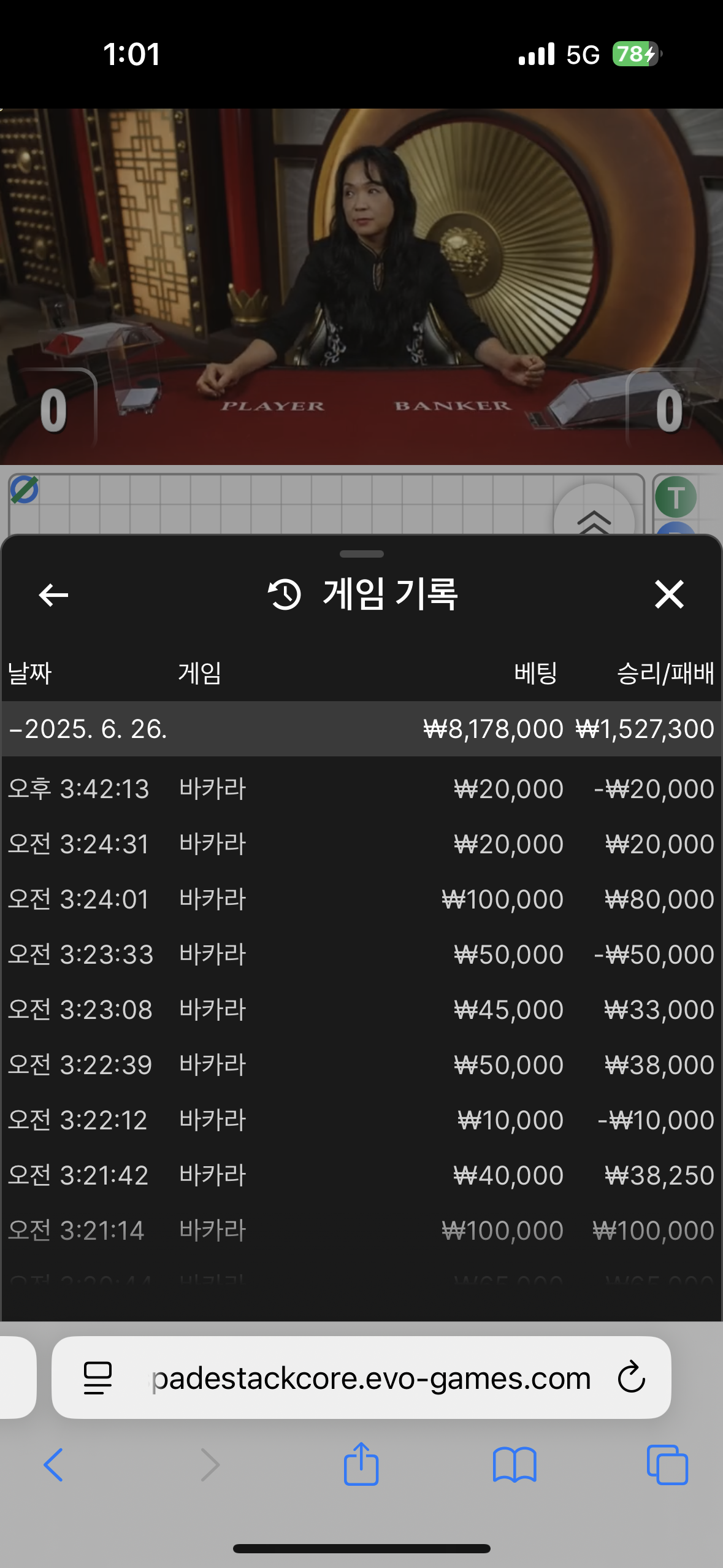Open the 오전 3:23:08 바카라 record
Image resolution: width=723 pixels, height=1568 pixels.
[x=361, y=1010]
